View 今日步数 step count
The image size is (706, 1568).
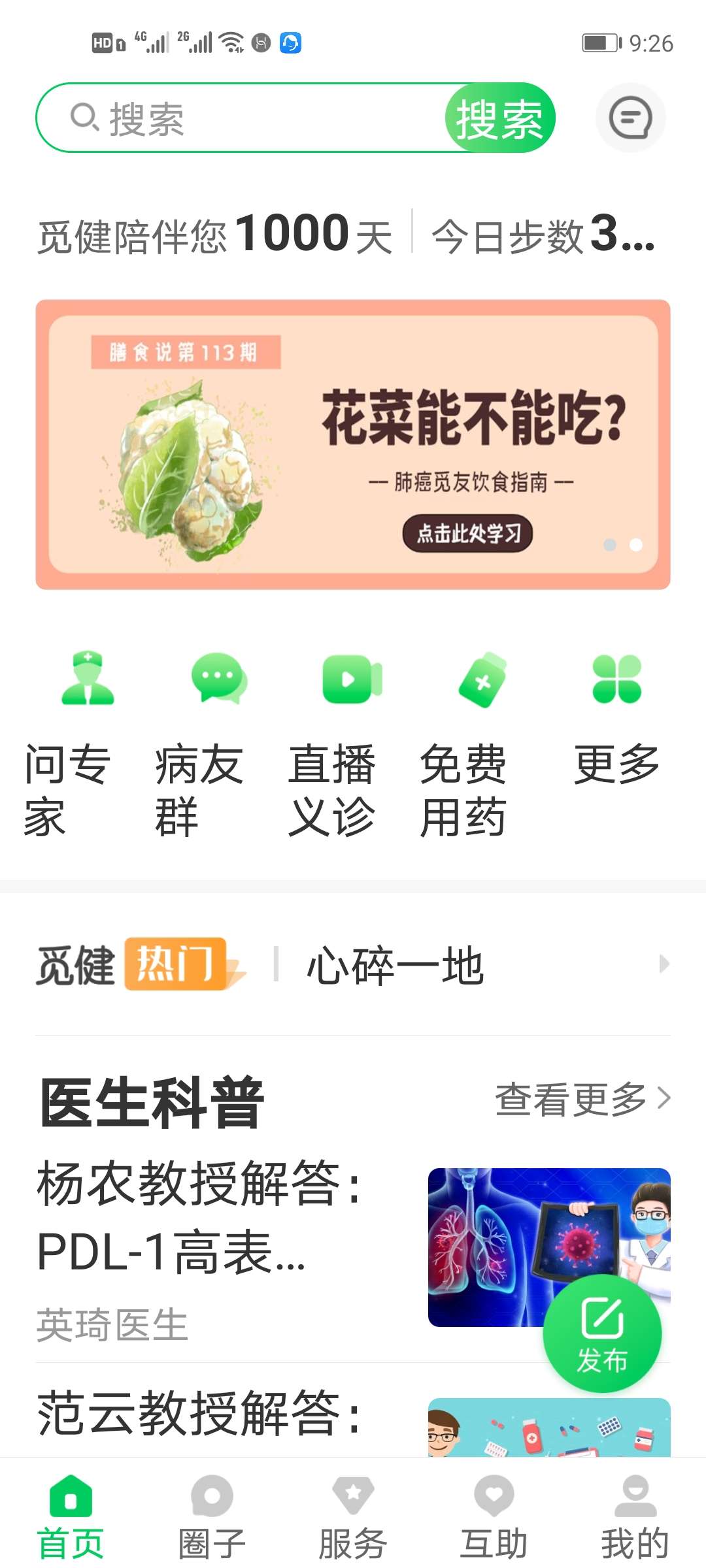[x=543, y=234]
